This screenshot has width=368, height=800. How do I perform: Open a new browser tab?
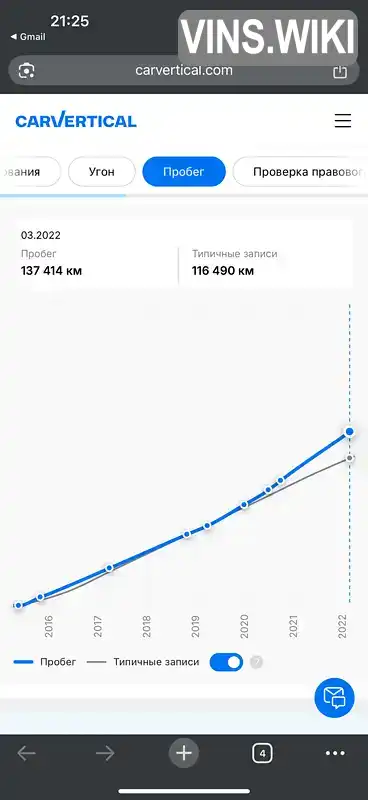pos(184,753)
